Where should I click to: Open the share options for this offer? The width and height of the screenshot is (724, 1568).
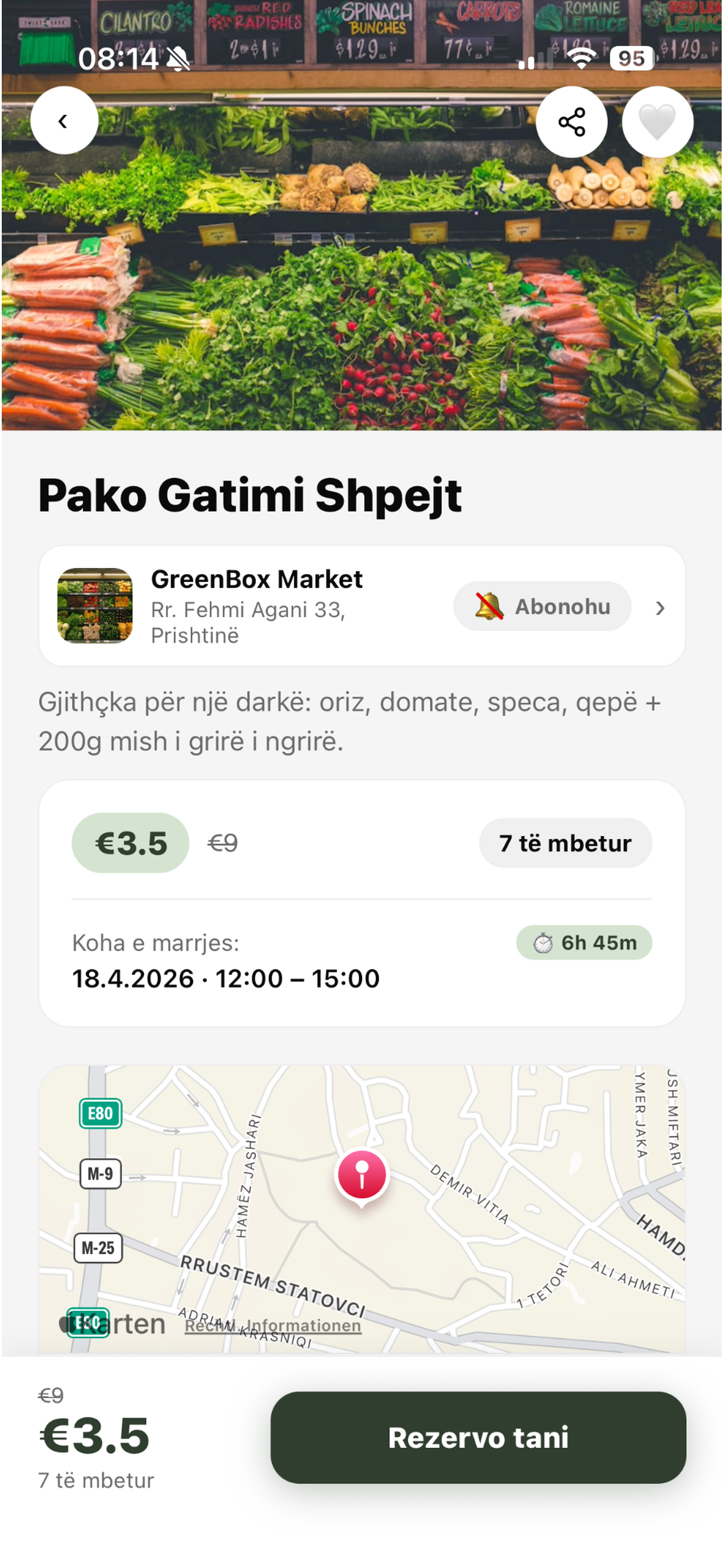tap(572, 121)
